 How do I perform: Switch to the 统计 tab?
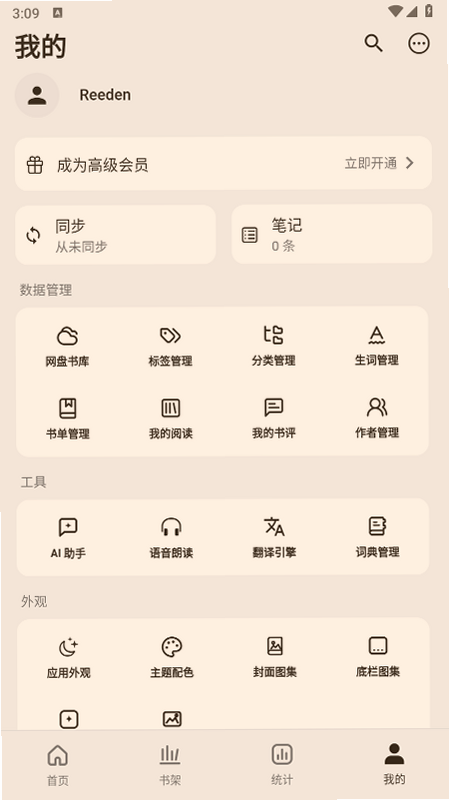click(282, 765)
